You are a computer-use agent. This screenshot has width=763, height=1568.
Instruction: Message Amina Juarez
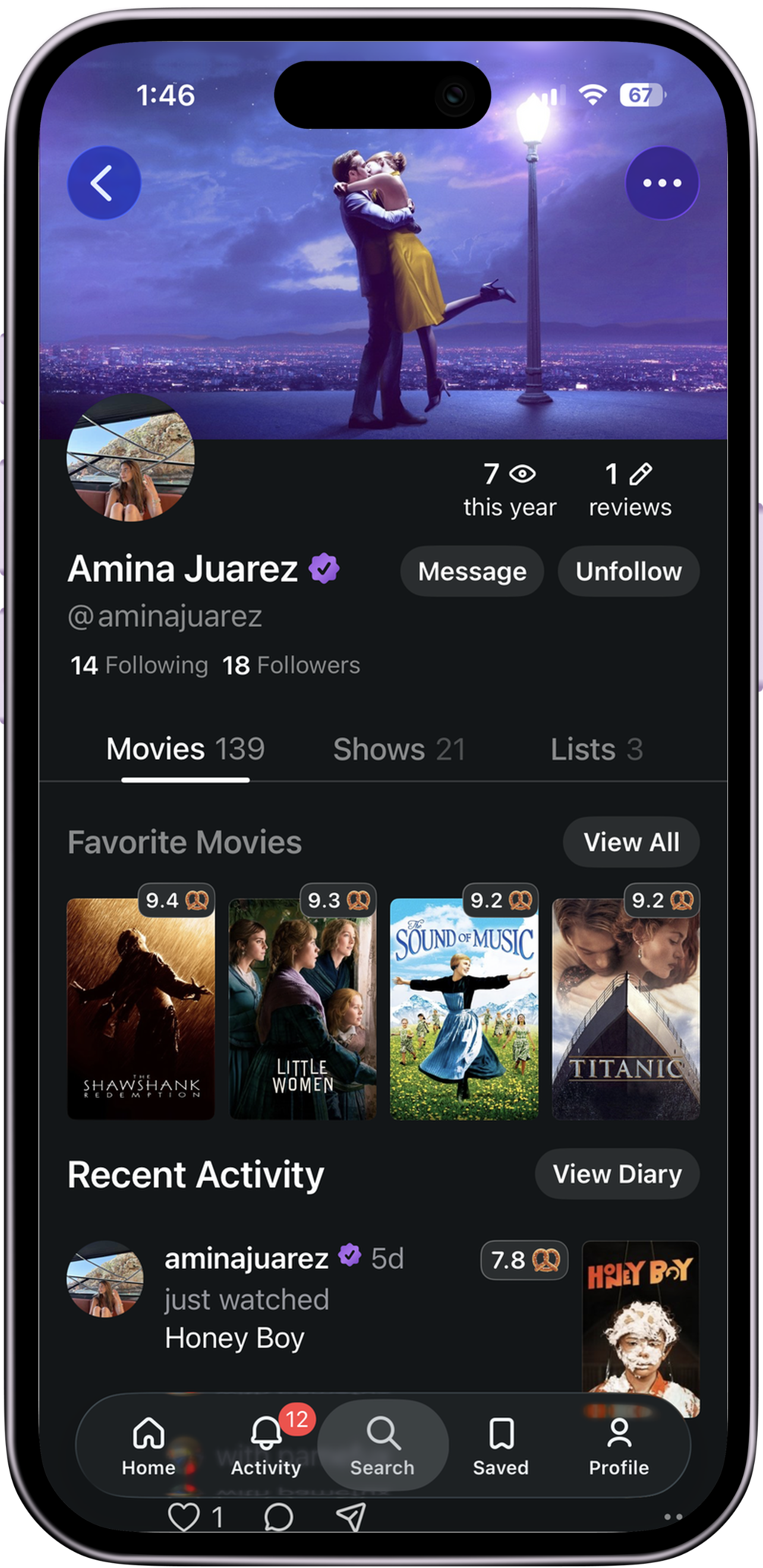click(x=472, y=571)
